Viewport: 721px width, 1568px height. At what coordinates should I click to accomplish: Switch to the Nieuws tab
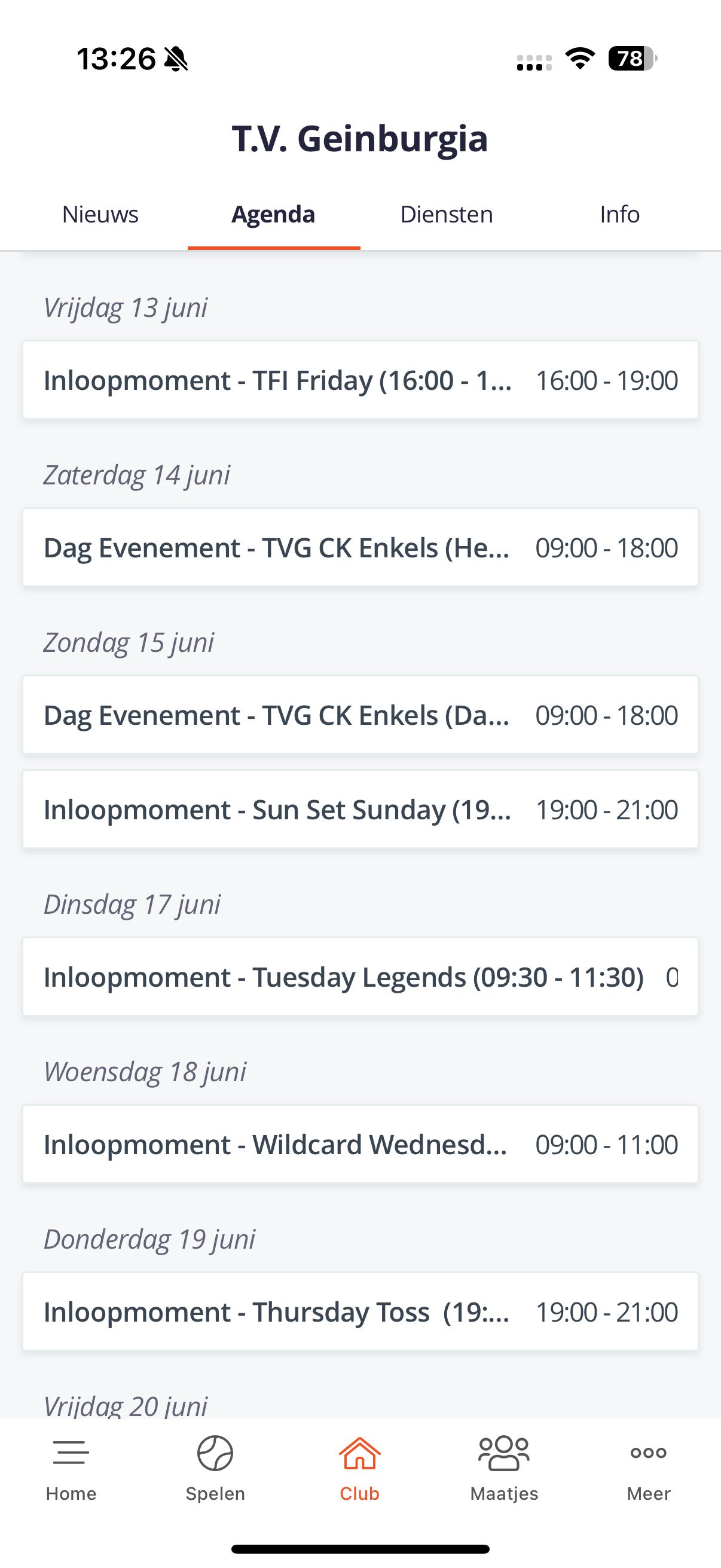tap(100, 214)
